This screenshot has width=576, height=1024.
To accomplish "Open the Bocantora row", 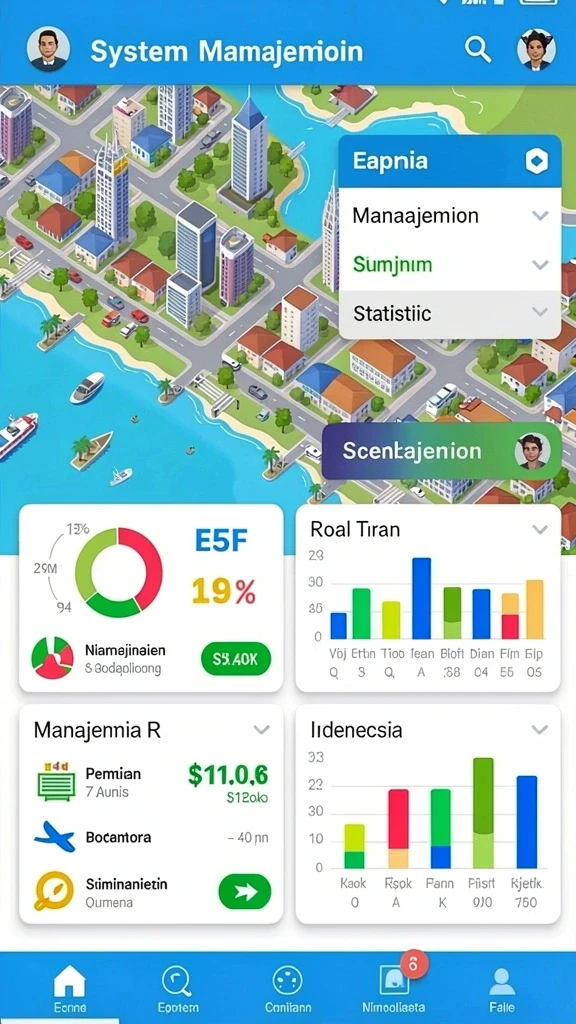I will coord(151,837).
